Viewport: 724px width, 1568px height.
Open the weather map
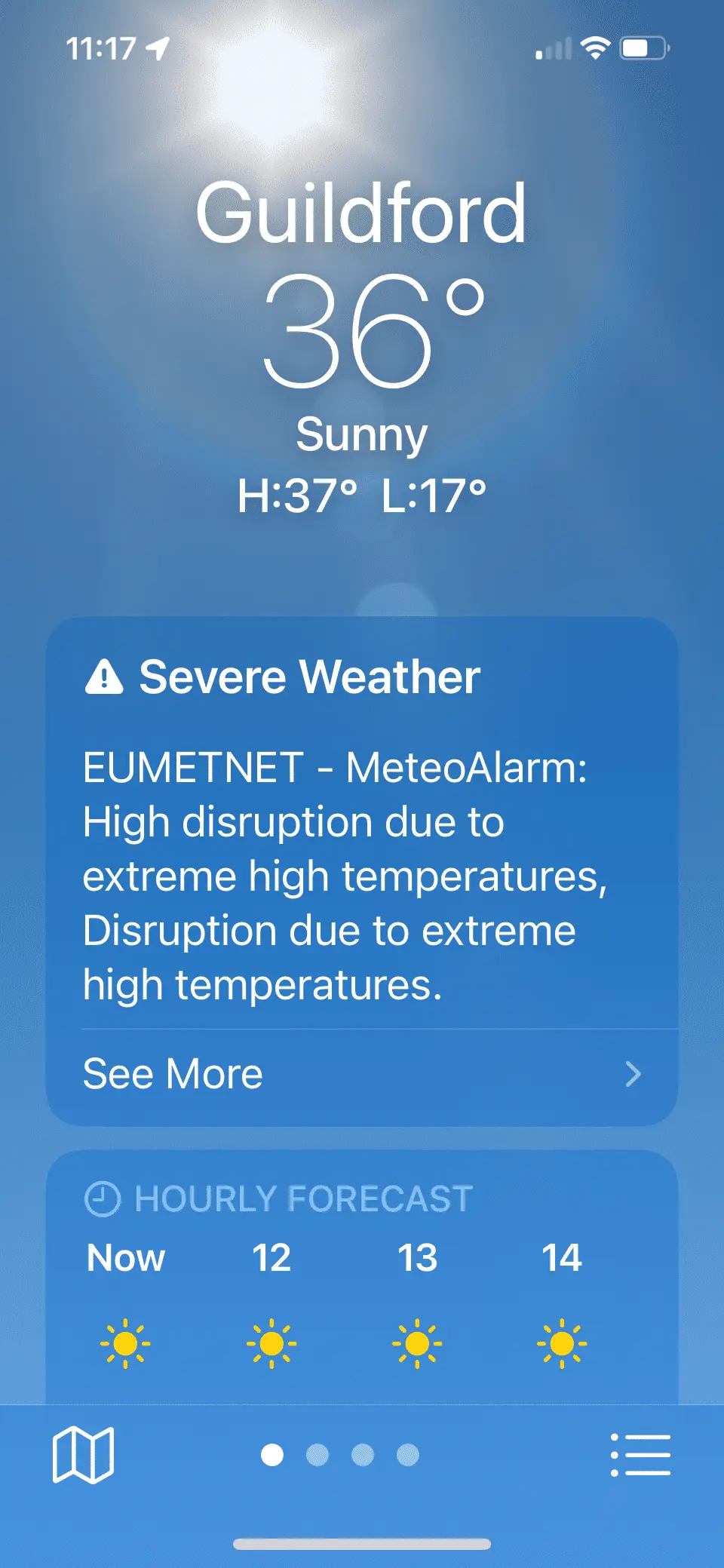pos(83,1454)
